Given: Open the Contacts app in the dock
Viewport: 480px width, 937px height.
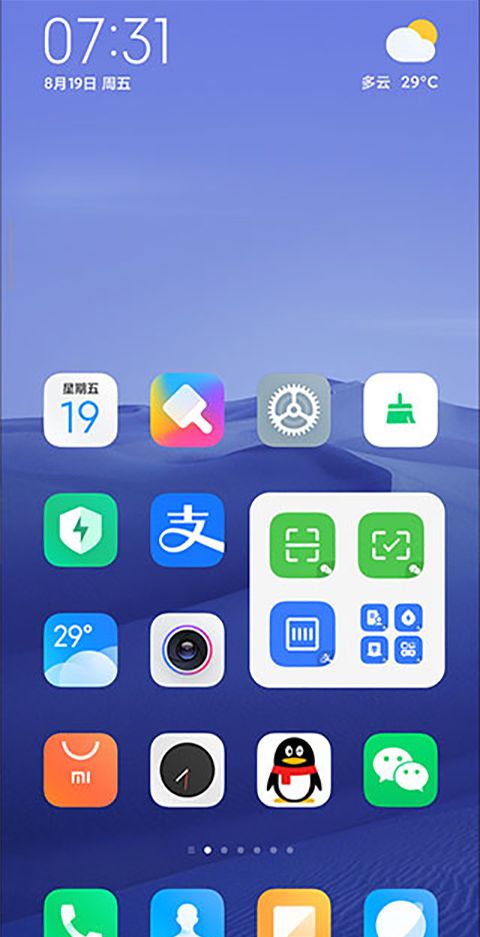Looking at the screenshot, I should [187, 913].
